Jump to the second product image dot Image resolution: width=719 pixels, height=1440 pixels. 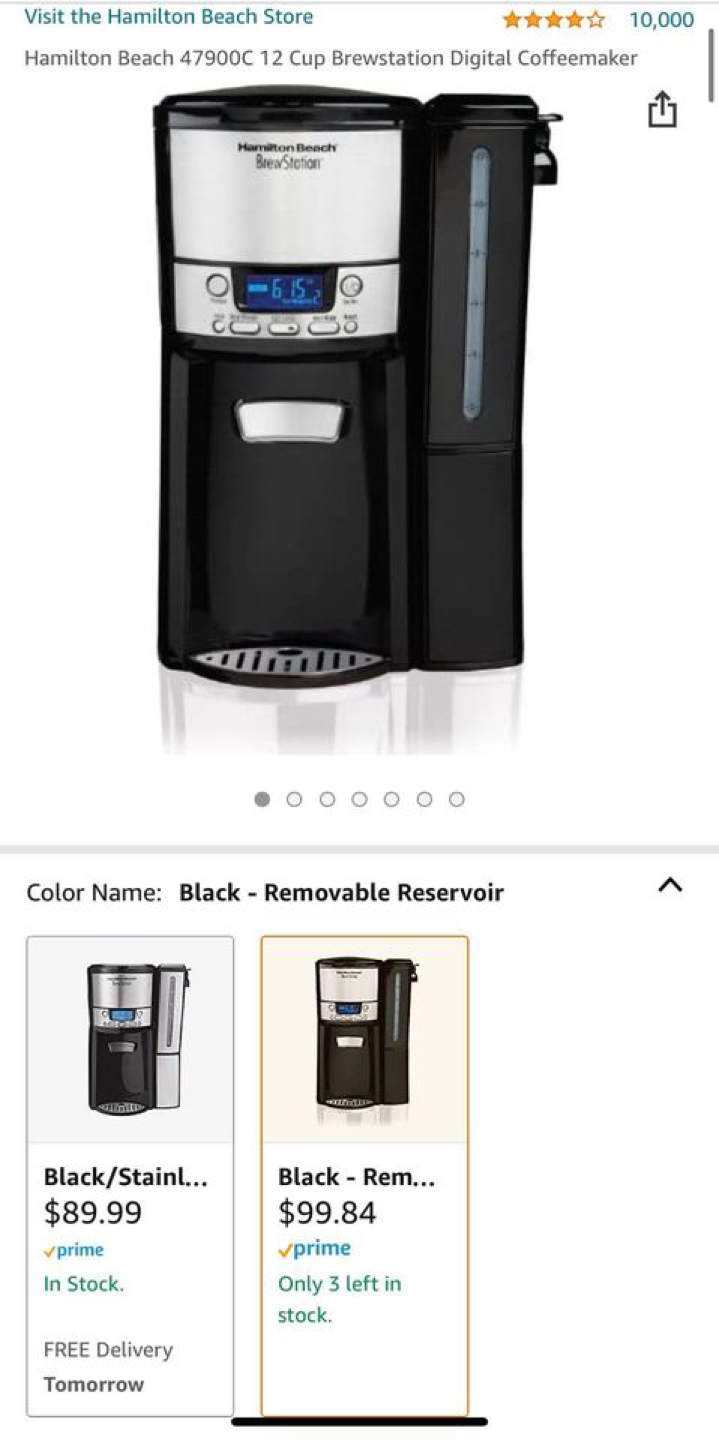(294, 799)
